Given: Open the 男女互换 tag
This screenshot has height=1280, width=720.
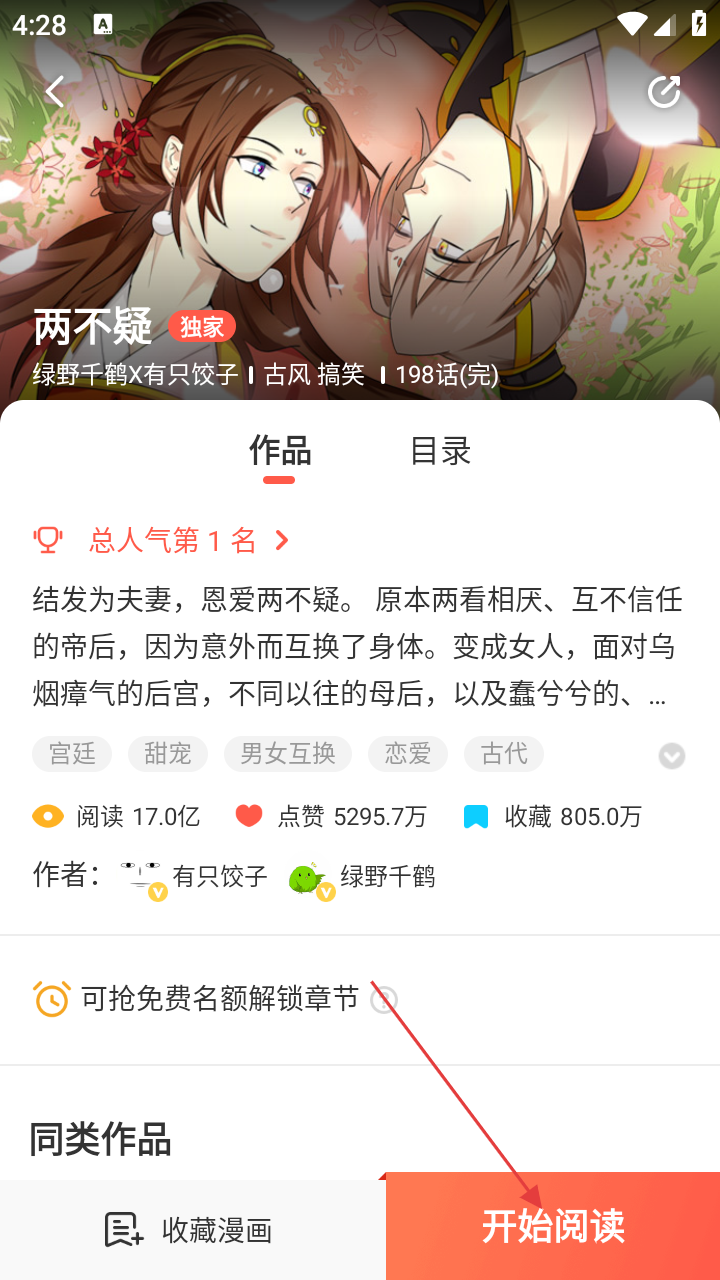Looking at the screenshot, I should point(287,754).
